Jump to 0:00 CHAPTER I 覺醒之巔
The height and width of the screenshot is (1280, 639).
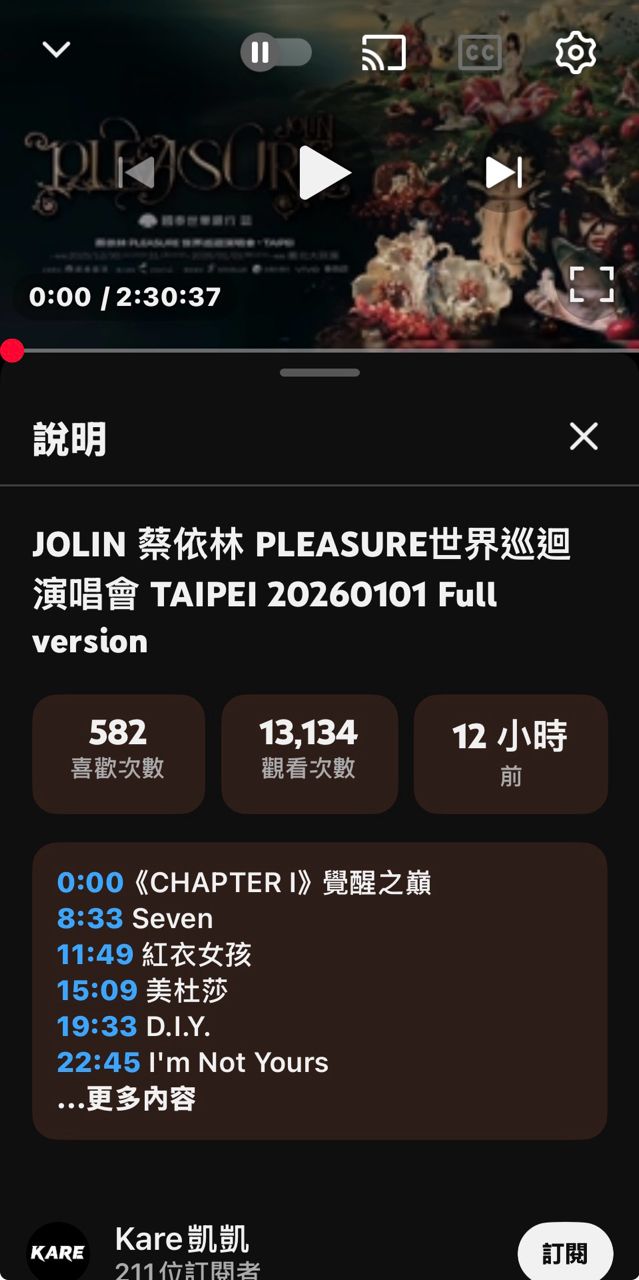tap(89, 882)
